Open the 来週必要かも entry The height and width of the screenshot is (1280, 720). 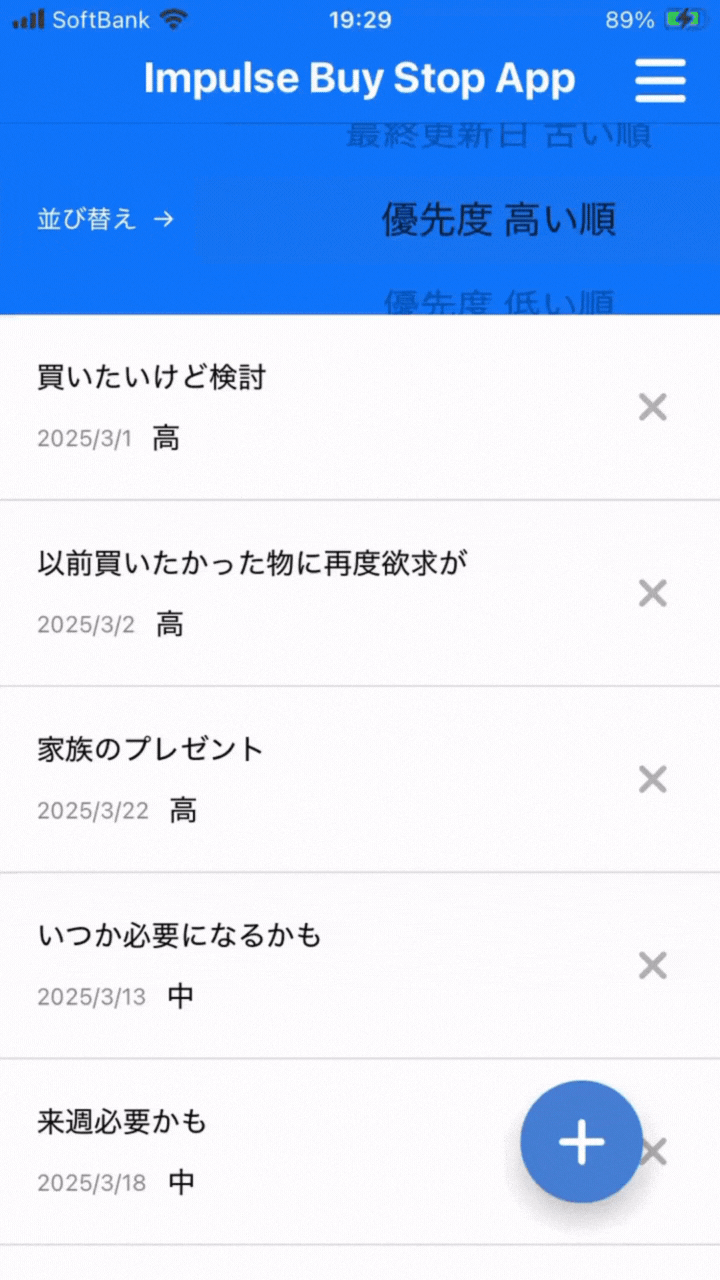click(250, 1151)
